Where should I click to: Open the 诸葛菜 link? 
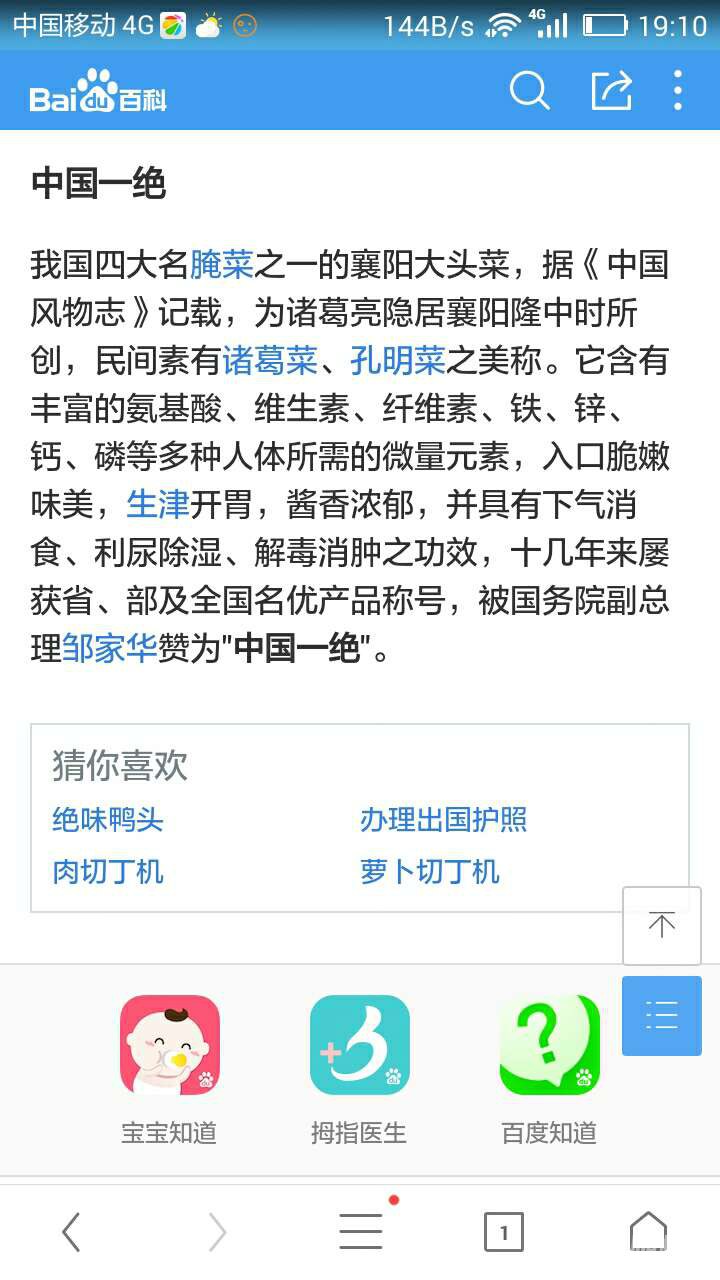coord(270,360)
